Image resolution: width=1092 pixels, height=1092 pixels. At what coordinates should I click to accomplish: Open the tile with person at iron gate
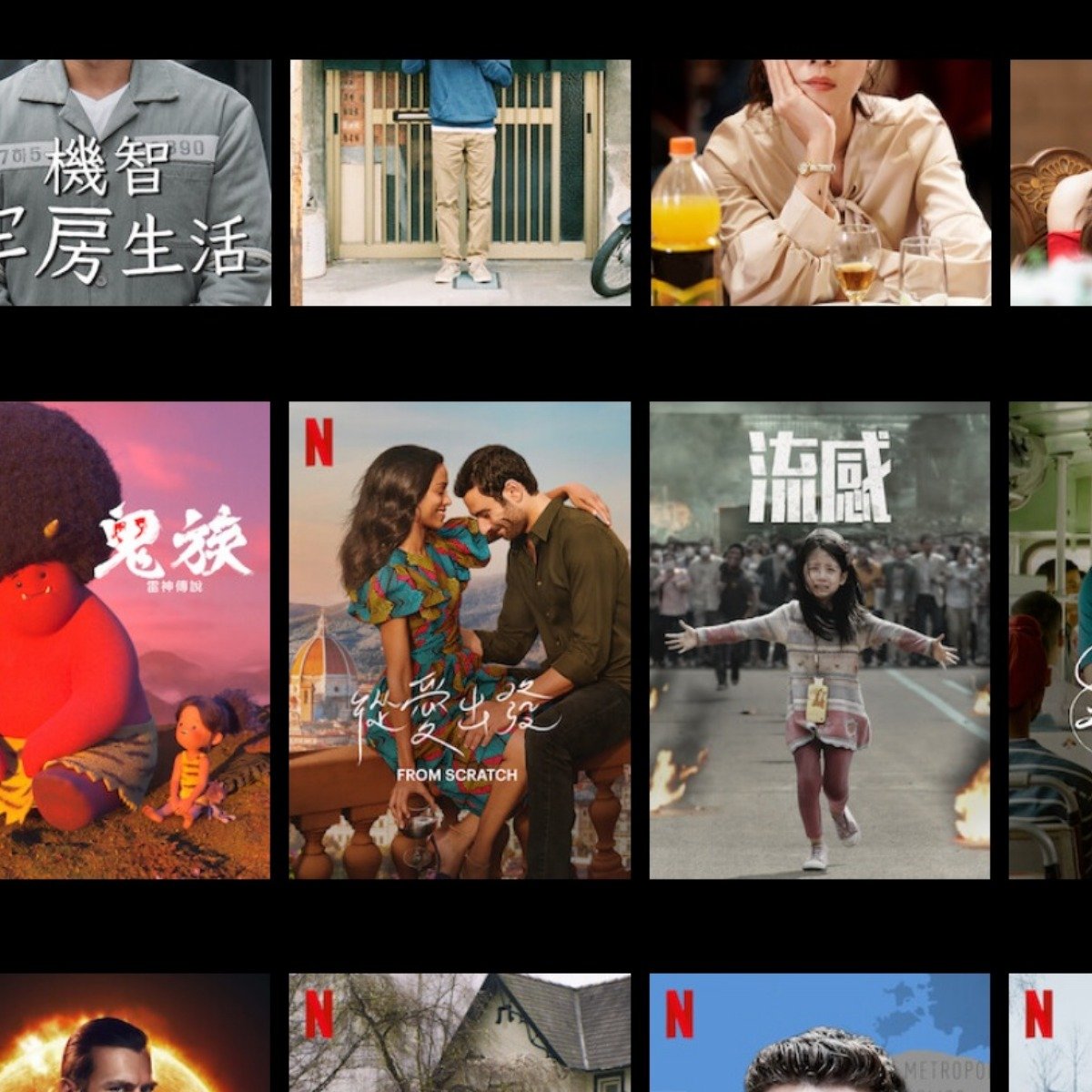pos(460,182)
